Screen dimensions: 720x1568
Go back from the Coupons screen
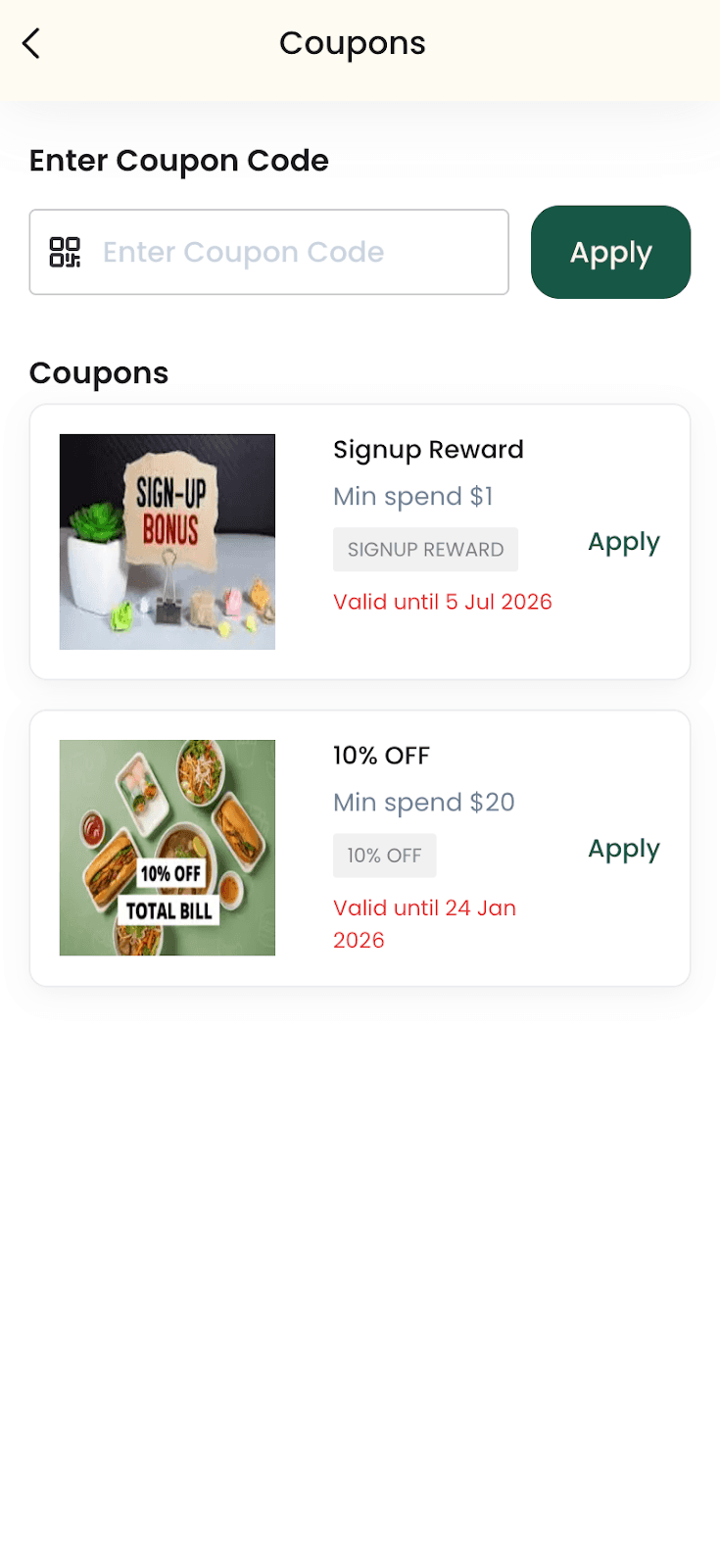tap(31, 43)
